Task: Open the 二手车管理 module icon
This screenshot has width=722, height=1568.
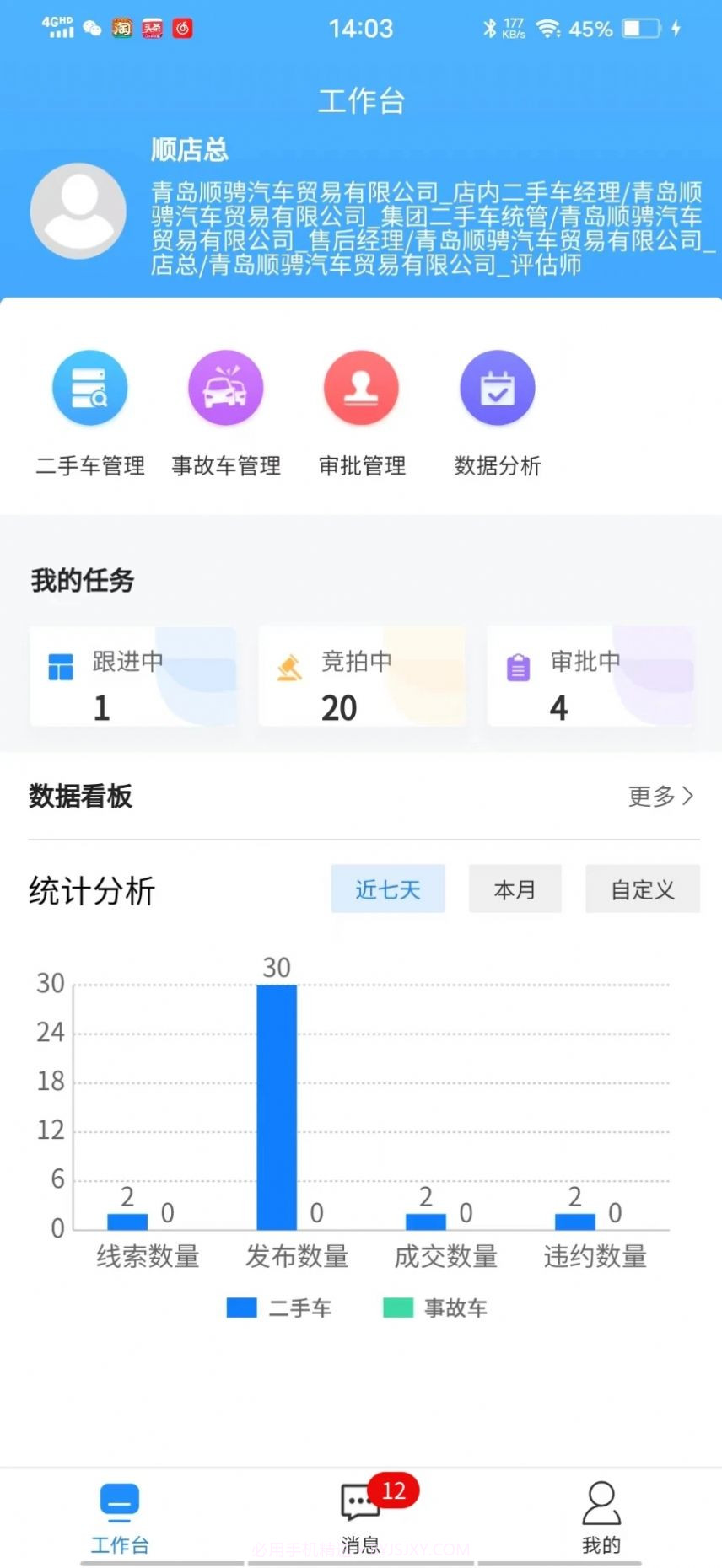Action: click(89, 388)
